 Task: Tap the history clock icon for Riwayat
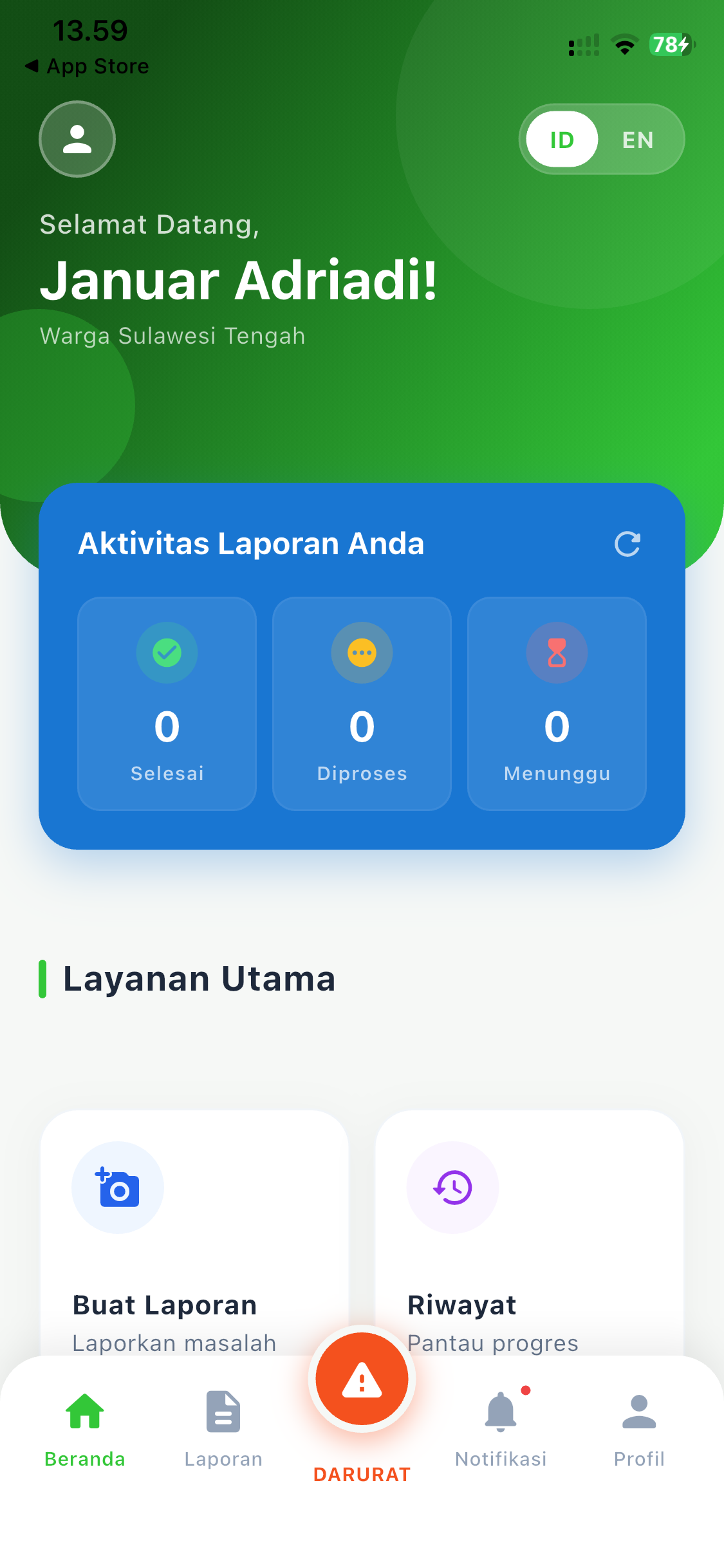click(452, 1188)
